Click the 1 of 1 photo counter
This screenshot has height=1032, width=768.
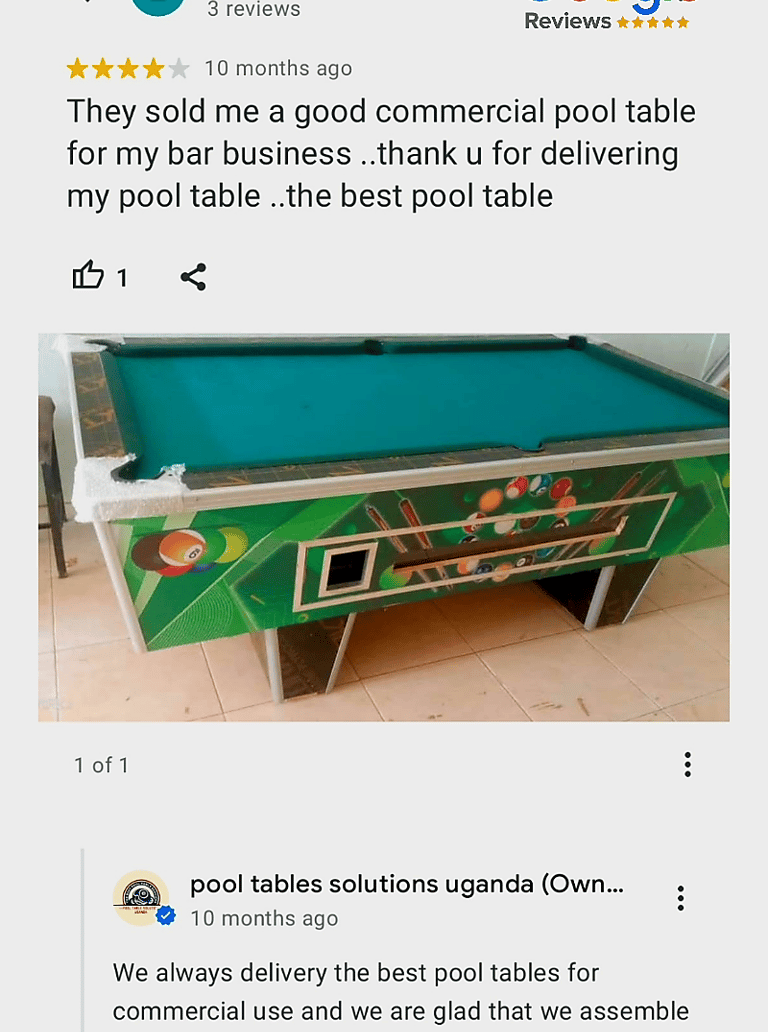102,764
